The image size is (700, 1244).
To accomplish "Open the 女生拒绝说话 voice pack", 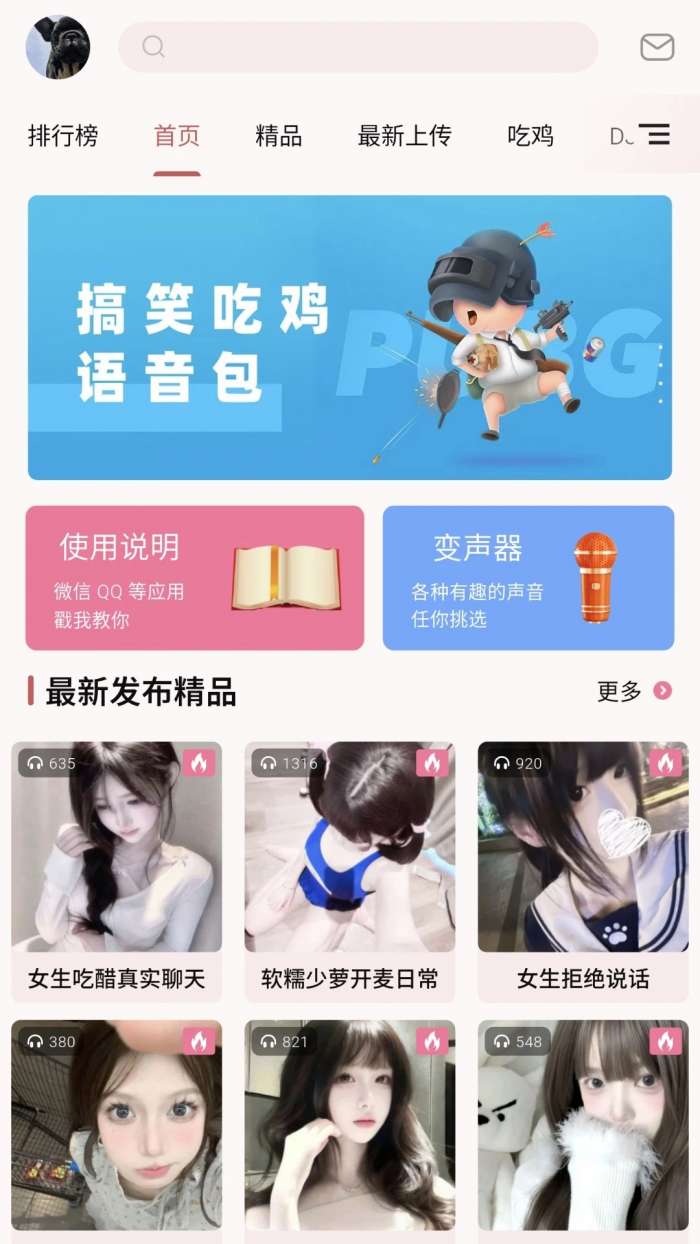I will coord(583,870).
